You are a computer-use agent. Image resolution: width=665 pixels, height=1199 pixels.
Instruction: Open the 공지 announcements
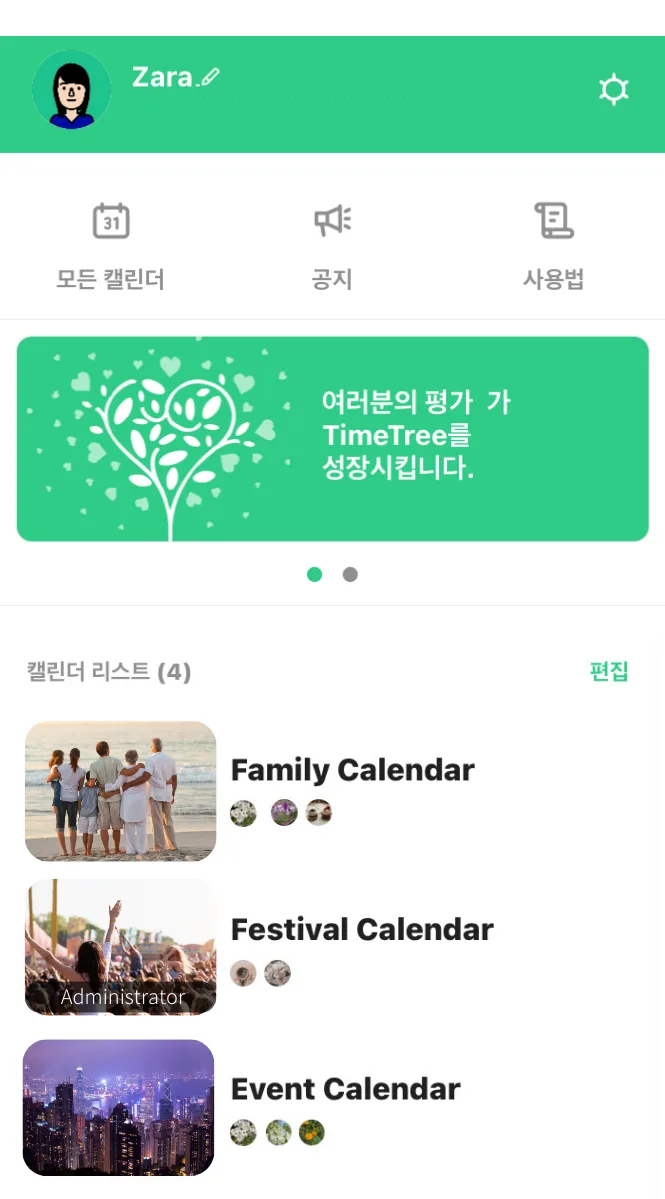click(x=332, y=245)
